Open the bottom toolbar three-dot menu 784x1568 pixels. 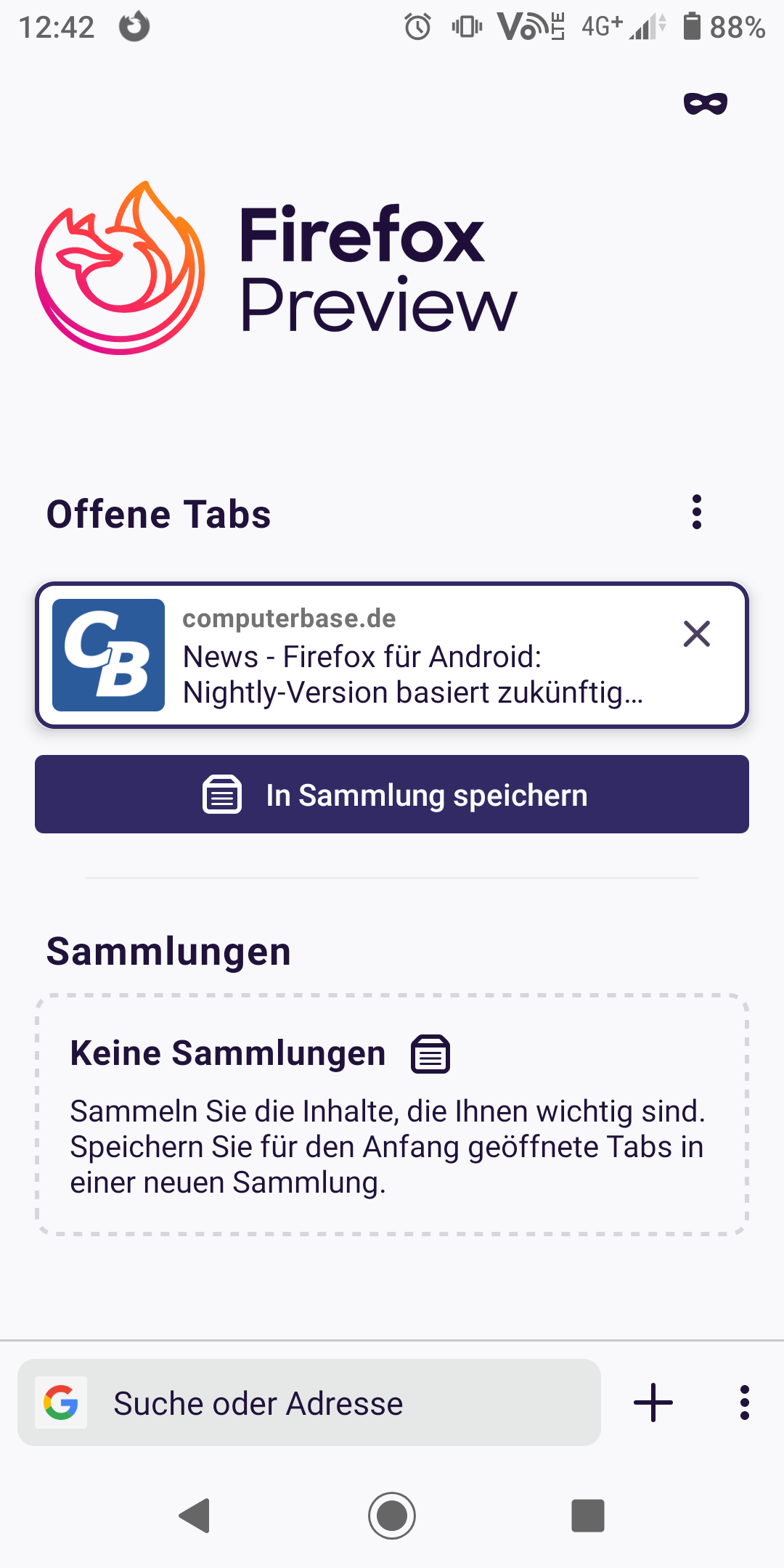point(744,1402)
